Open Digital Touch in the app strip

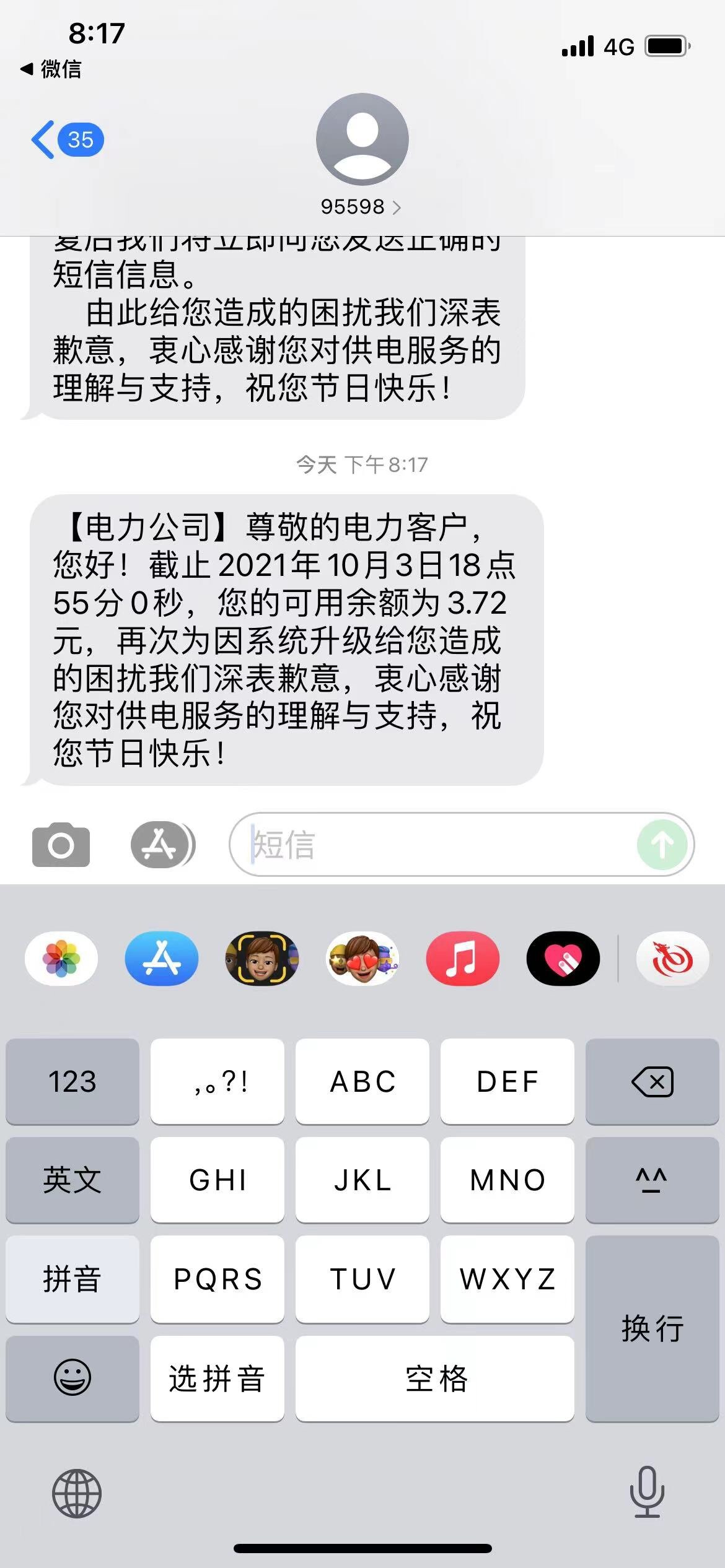563,959
